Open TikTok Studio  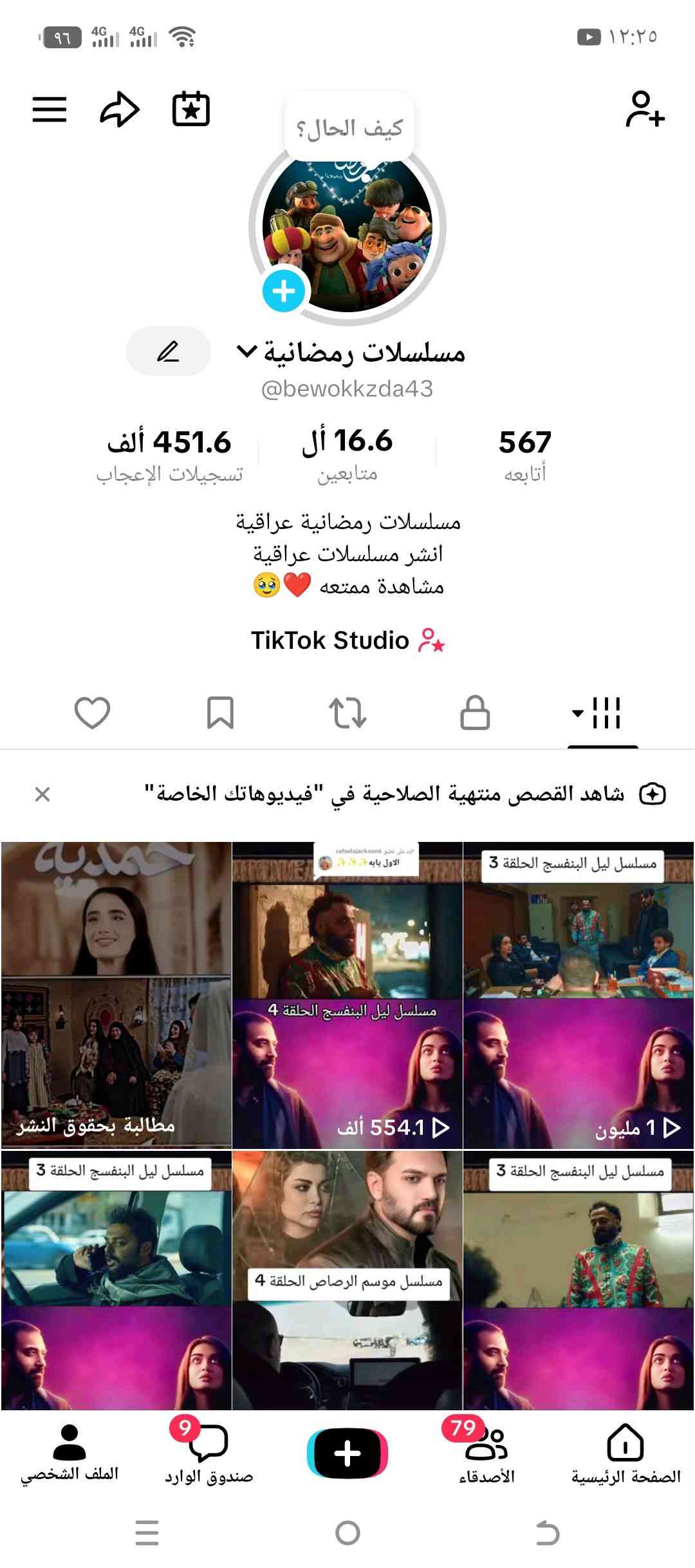coord(347,640)
